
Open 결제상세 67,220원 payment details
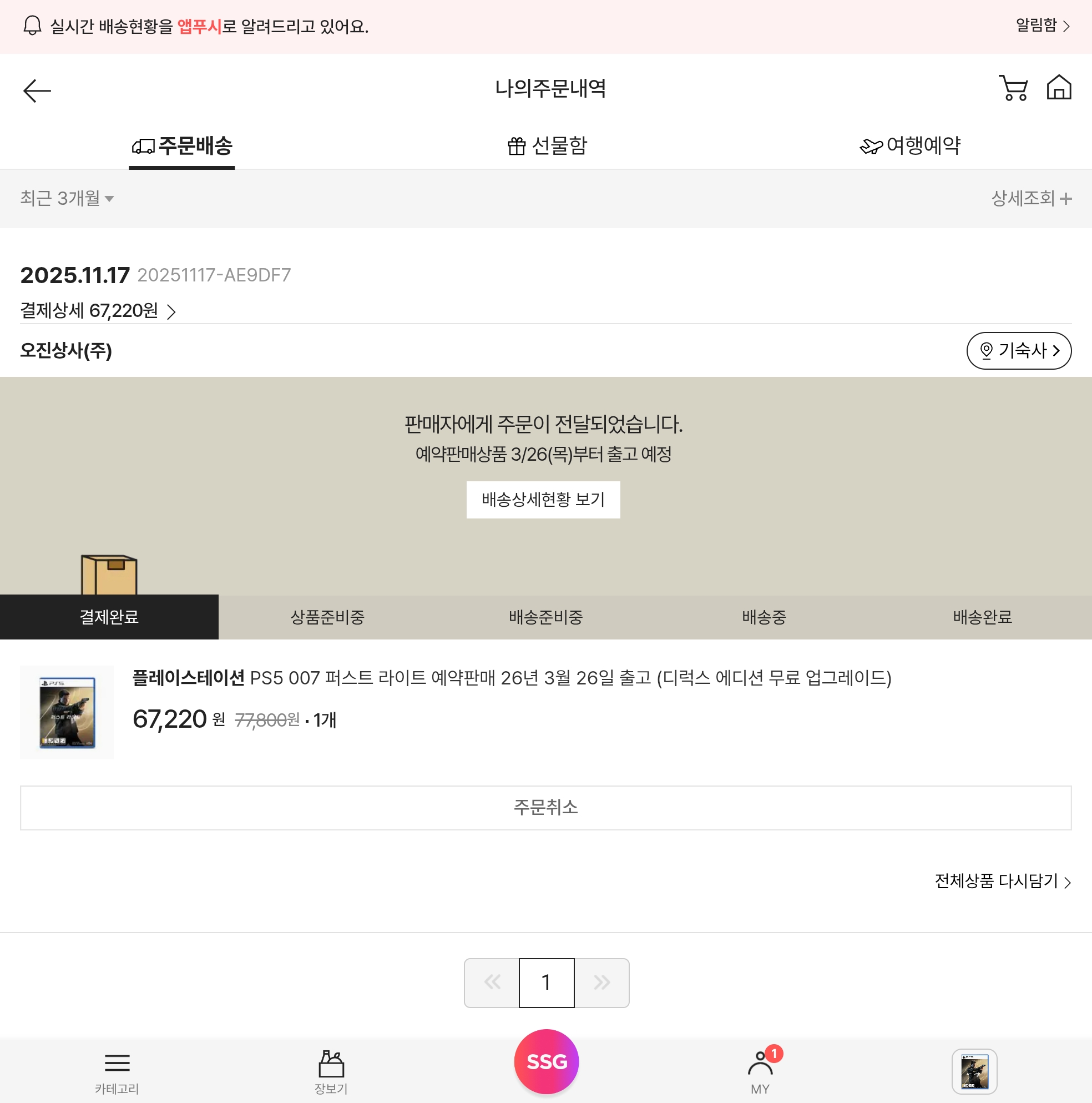pos(98,311)
